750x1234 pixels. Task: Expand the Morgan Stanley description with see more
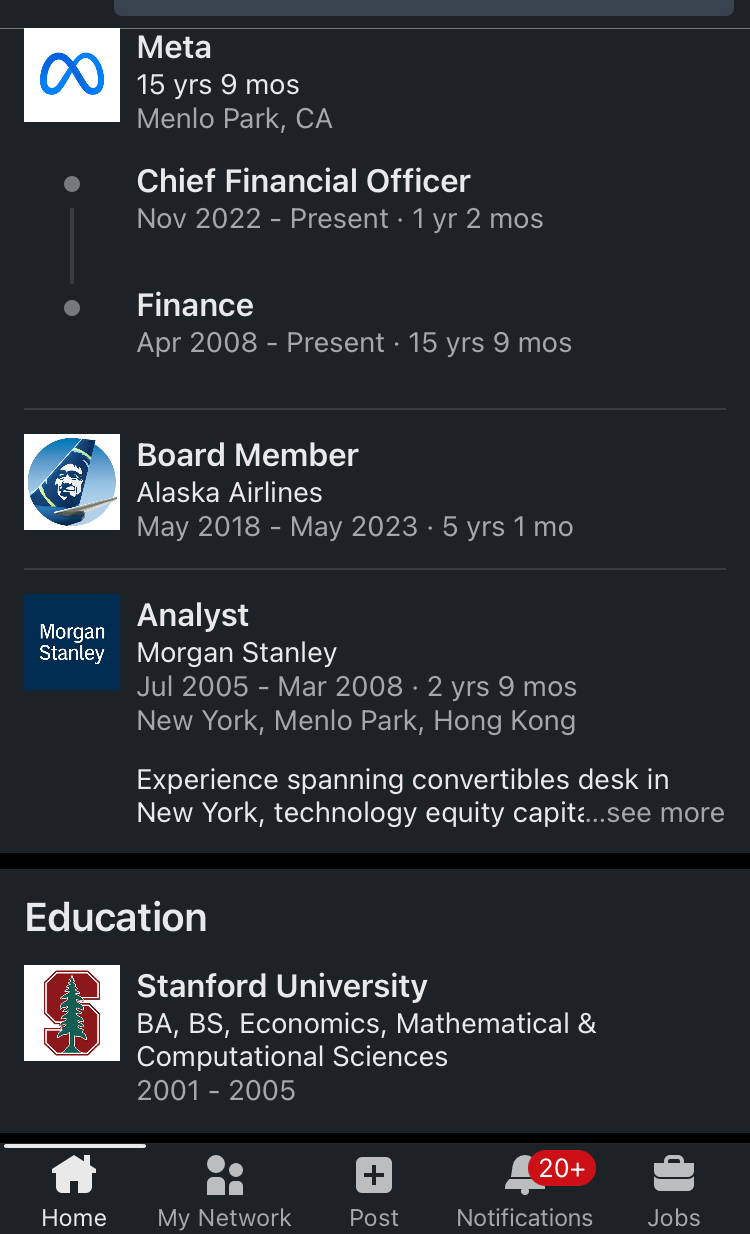click(667, 813)
